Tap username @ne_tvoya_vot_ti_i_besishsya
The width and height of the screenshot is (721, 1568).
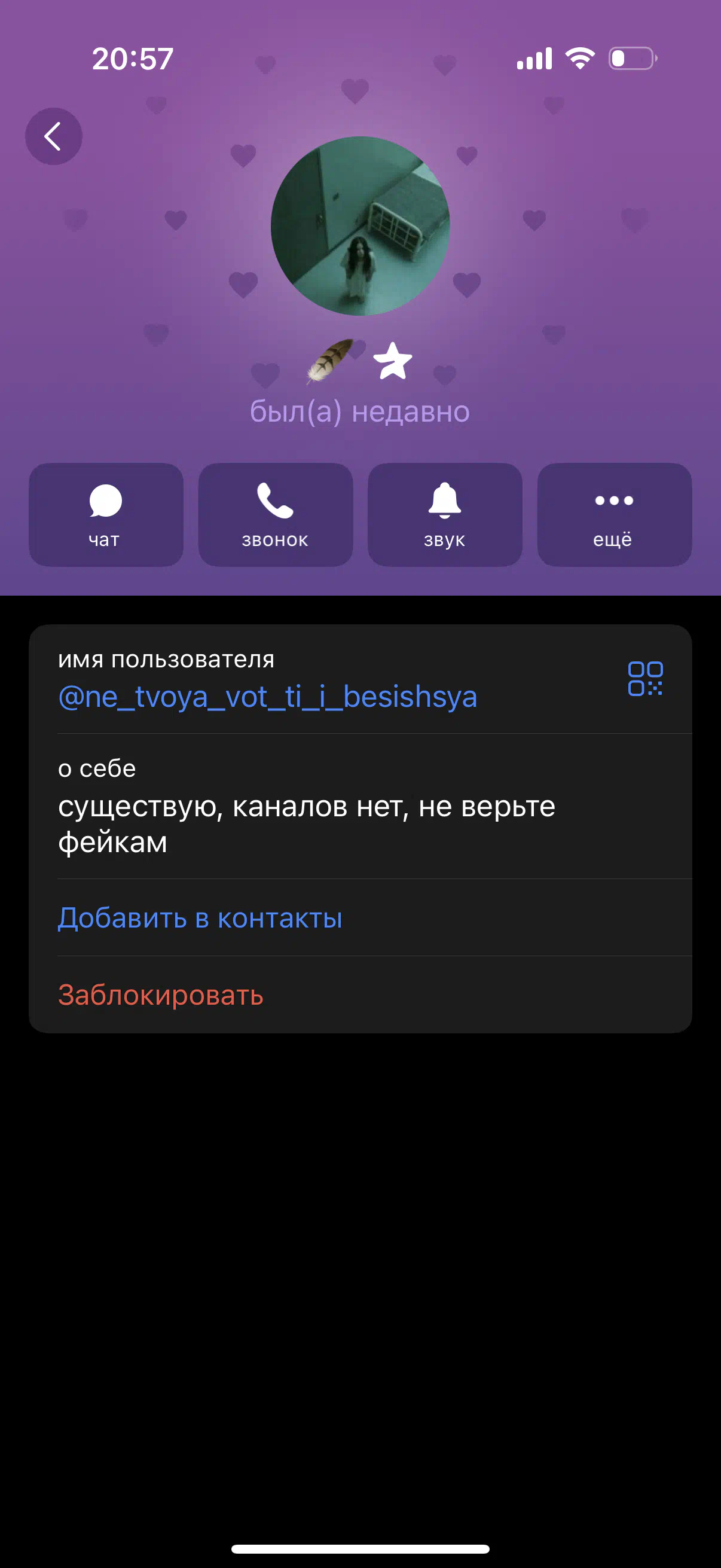tap(268, 696)
